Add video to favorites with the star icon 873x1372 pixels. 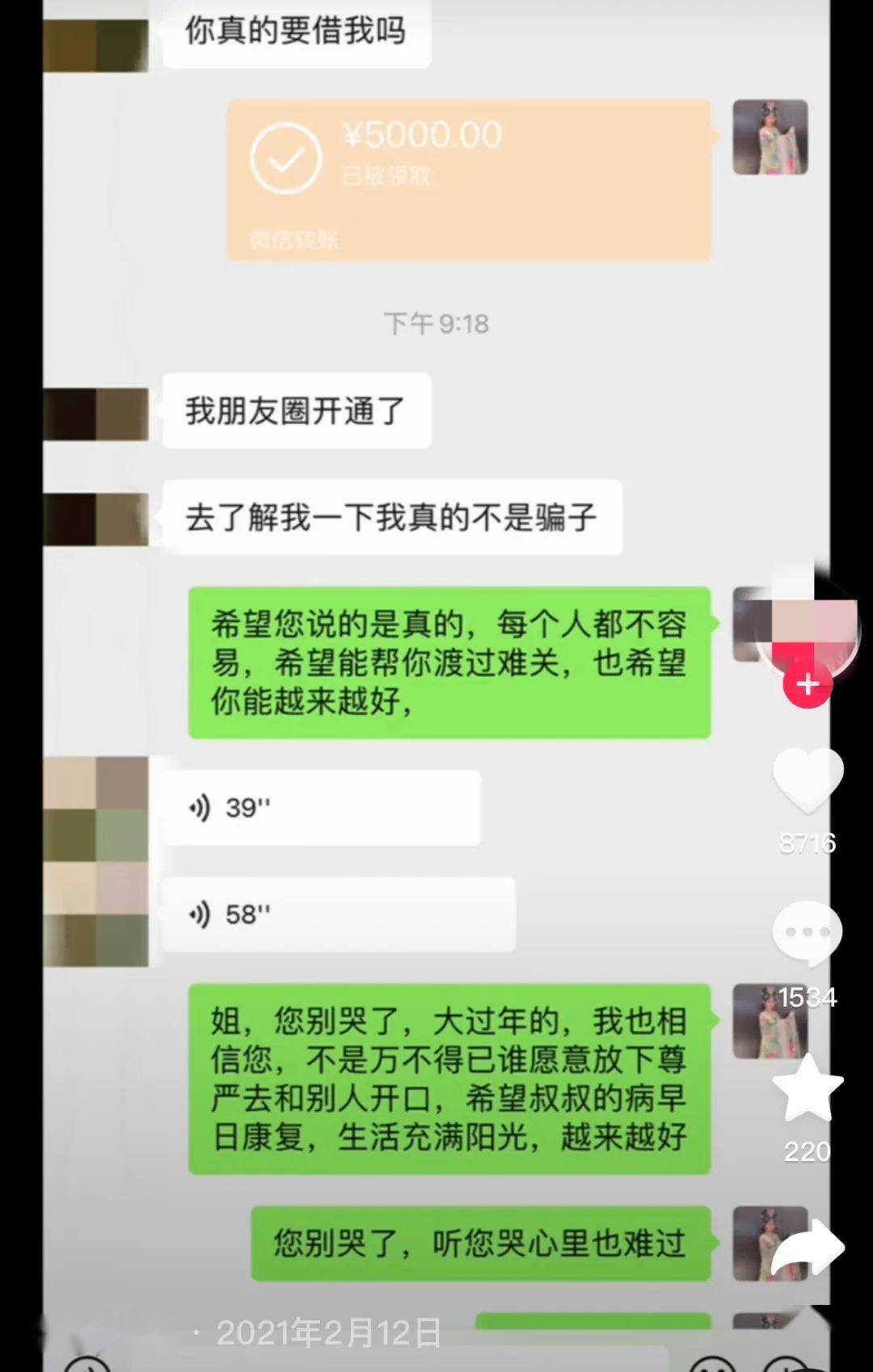click(x=808, y=1089)
